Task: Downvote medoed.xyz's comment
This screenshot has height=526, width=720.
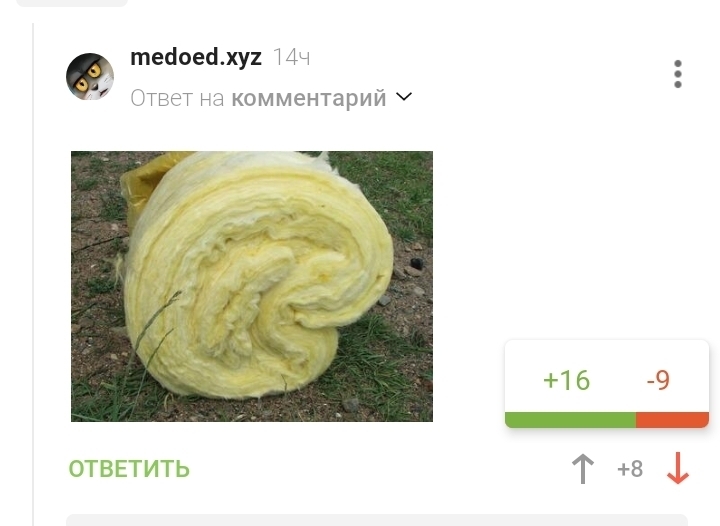Action: point(678,468)
